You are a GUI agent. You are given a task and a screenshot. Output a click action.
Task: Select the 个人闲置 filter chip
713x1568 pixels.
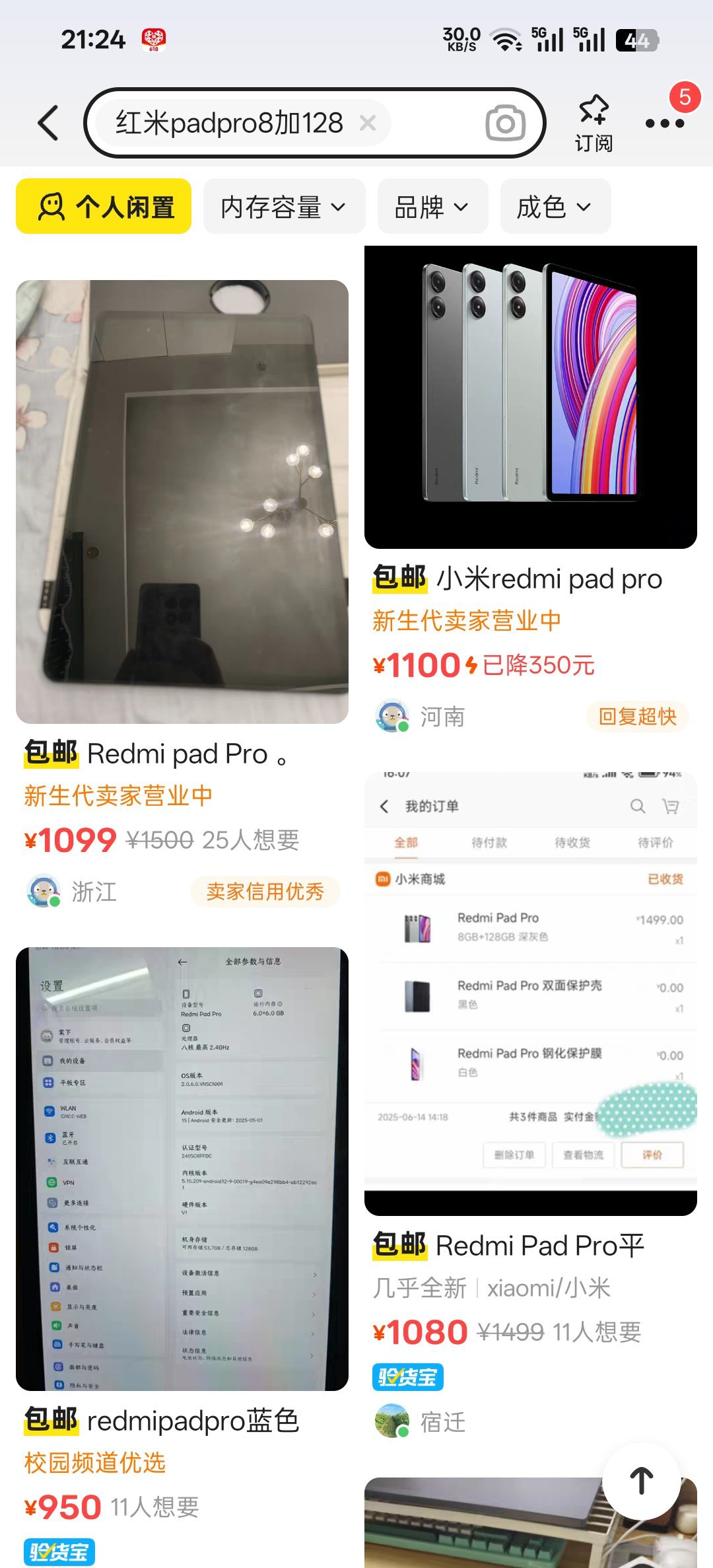[x=104, y=207]
